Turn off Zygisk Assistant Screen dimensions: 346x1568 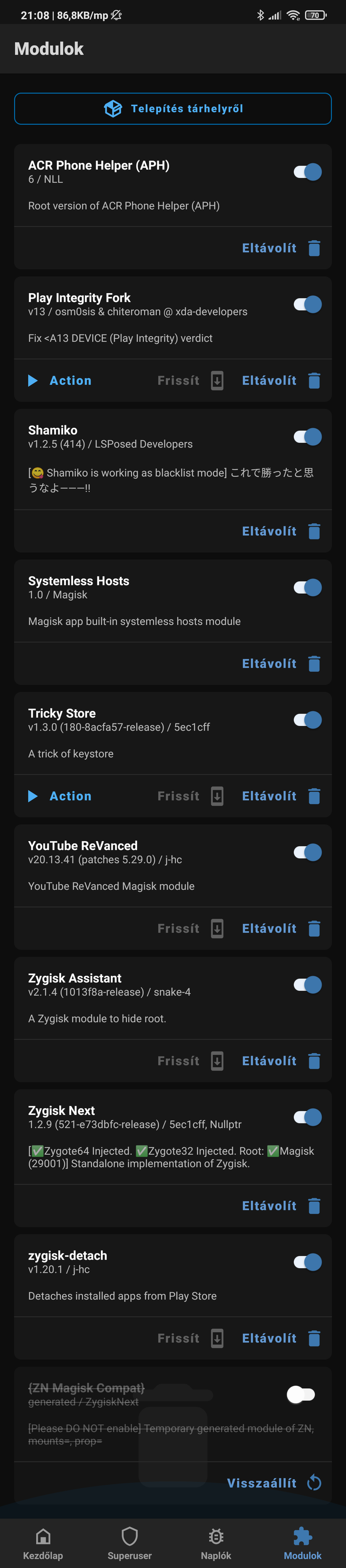coord(307,985)
